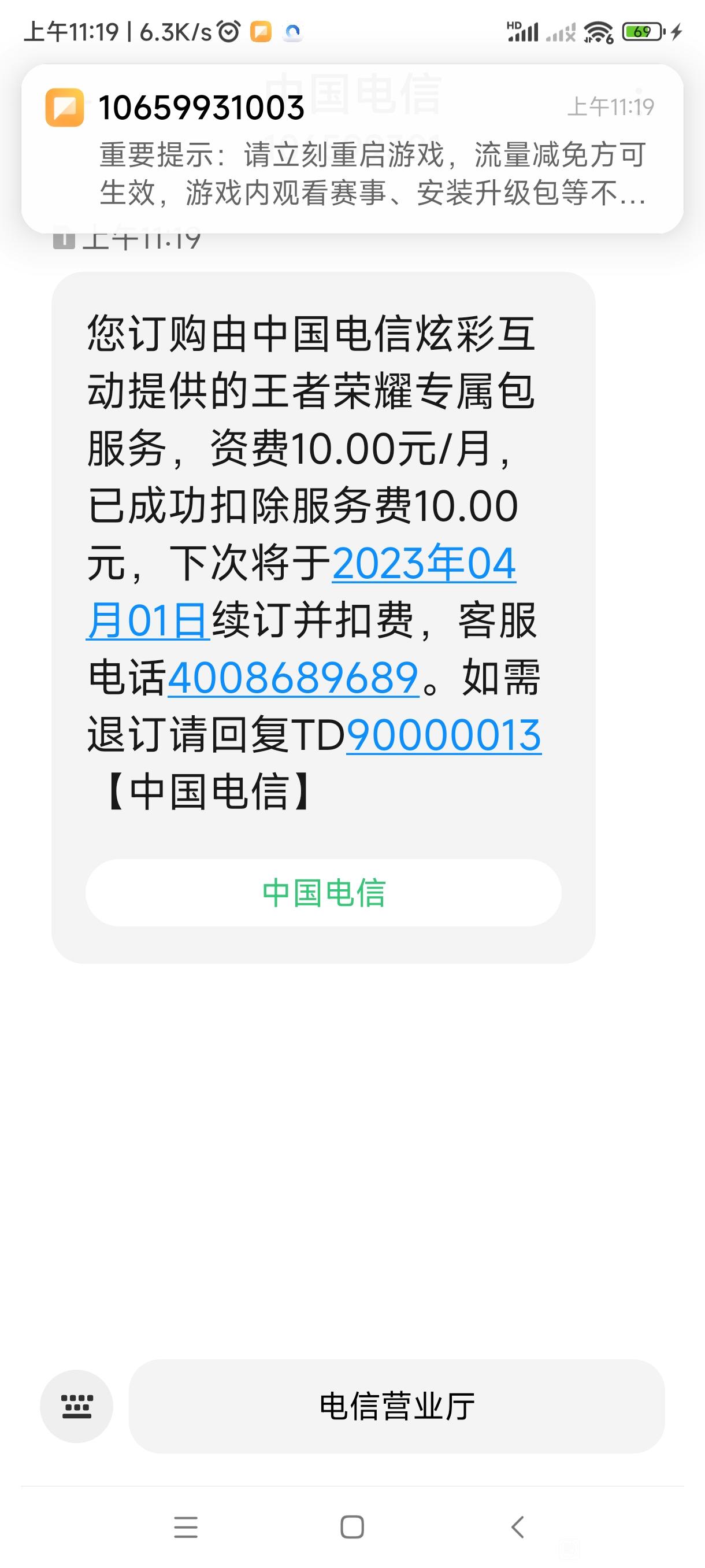
Task: Go to the home screen
Action: [x=352, y=1526]
